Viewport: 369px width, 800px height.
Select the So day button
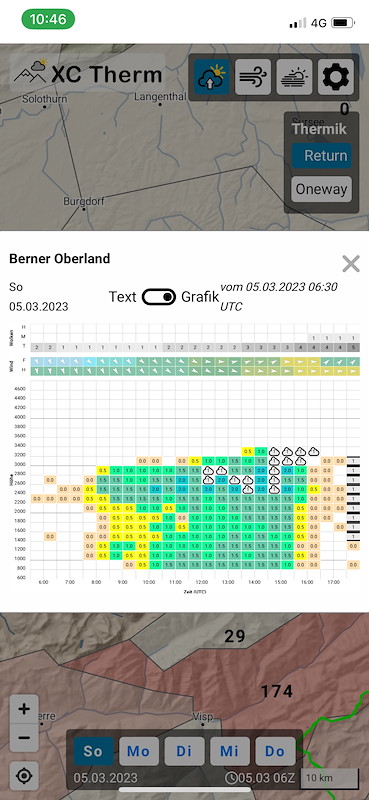click(93, 752)
